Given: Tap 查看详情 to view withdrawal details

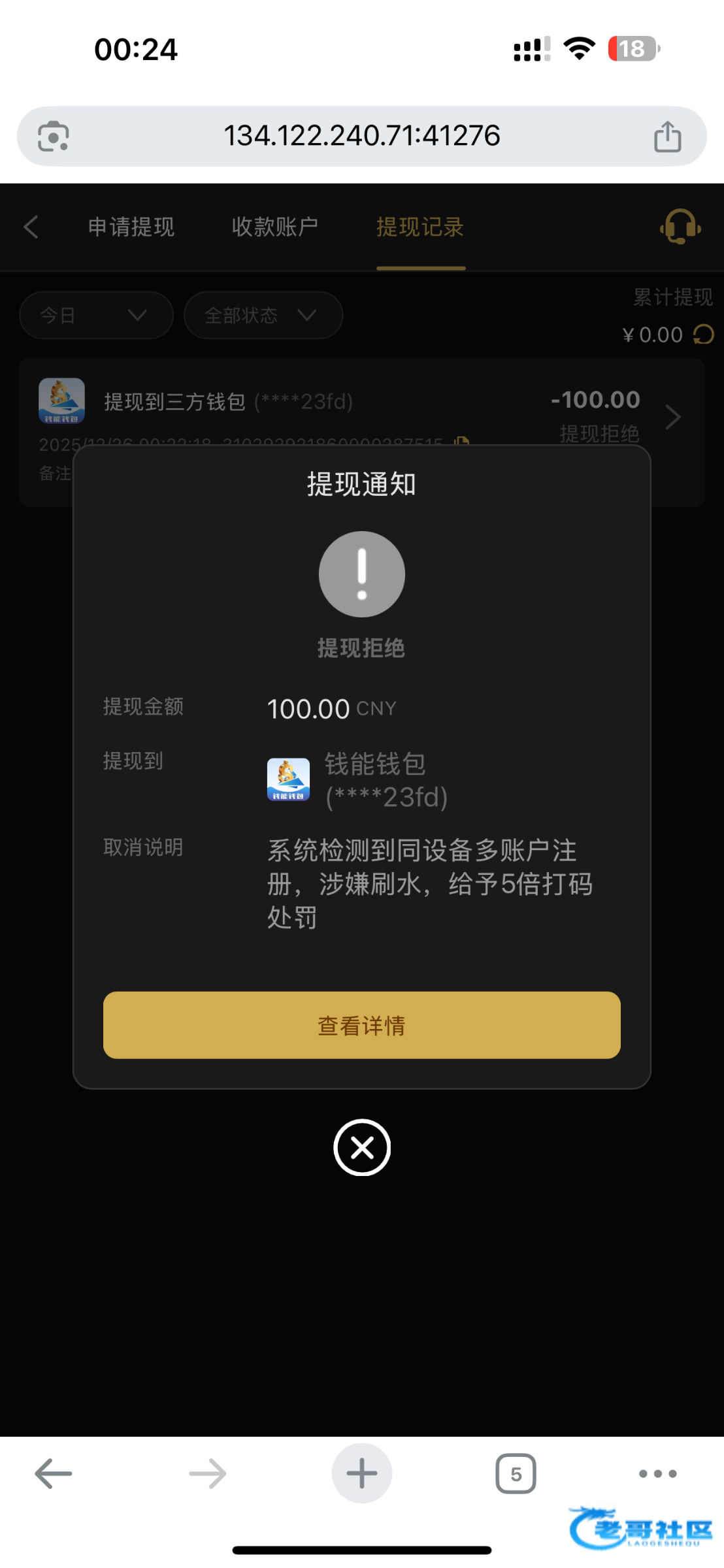Looking at the screenshot, I should pyautogui.click(x=361, y=1025).
